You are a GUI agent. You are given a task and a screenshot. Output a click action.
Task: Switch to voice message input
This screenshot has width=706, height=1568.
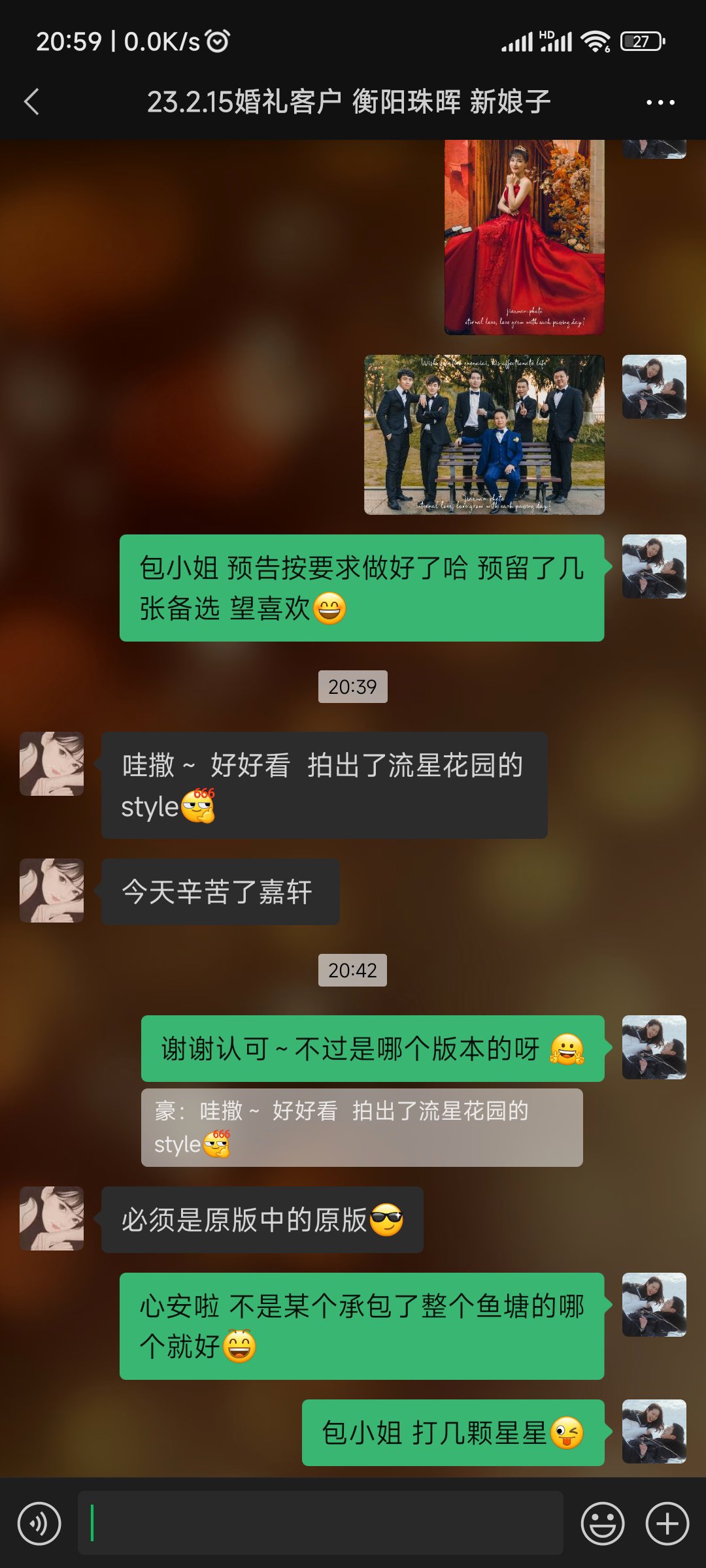tap(39, 1524)
